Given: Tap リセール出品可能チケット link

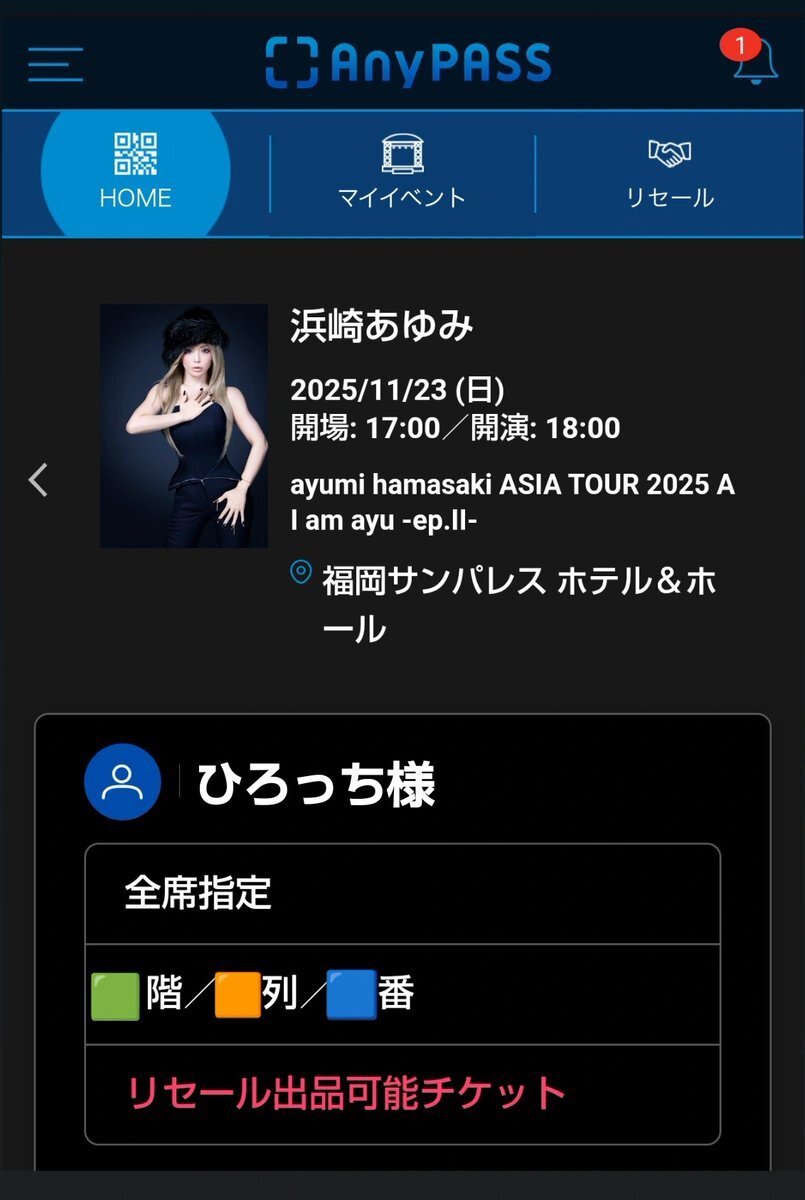Looking at the screenshot, I should 346,1092.
